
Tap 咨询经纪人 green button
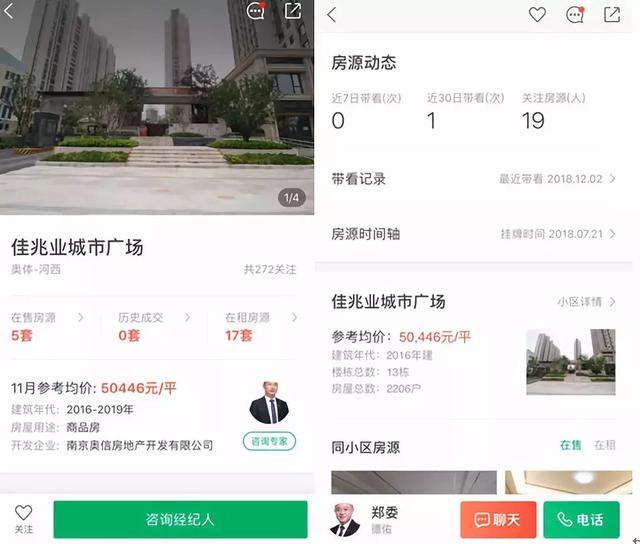180,520
